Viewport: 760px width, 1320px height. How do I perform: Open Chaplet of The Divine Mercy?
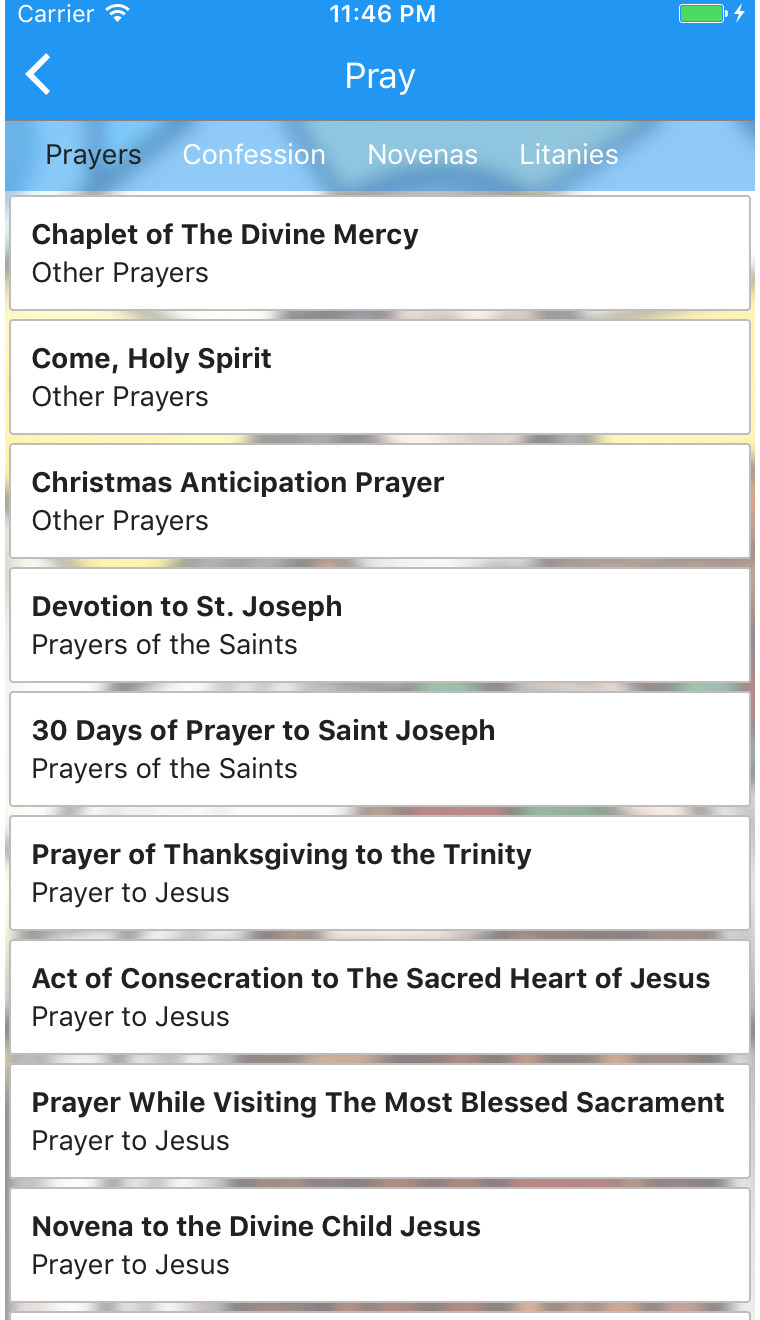coord(380,253)
